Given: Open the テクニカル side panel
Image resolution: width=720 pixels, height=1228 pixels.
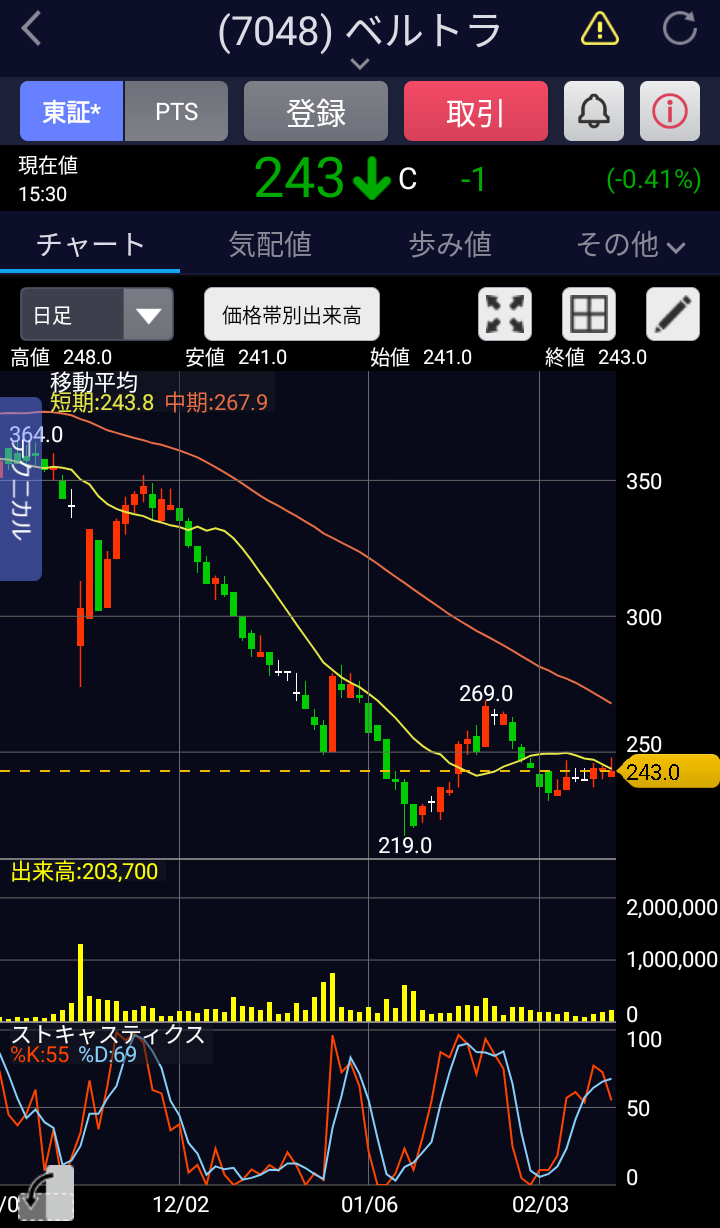Looking at the screenshot, I should click(20, 489).
